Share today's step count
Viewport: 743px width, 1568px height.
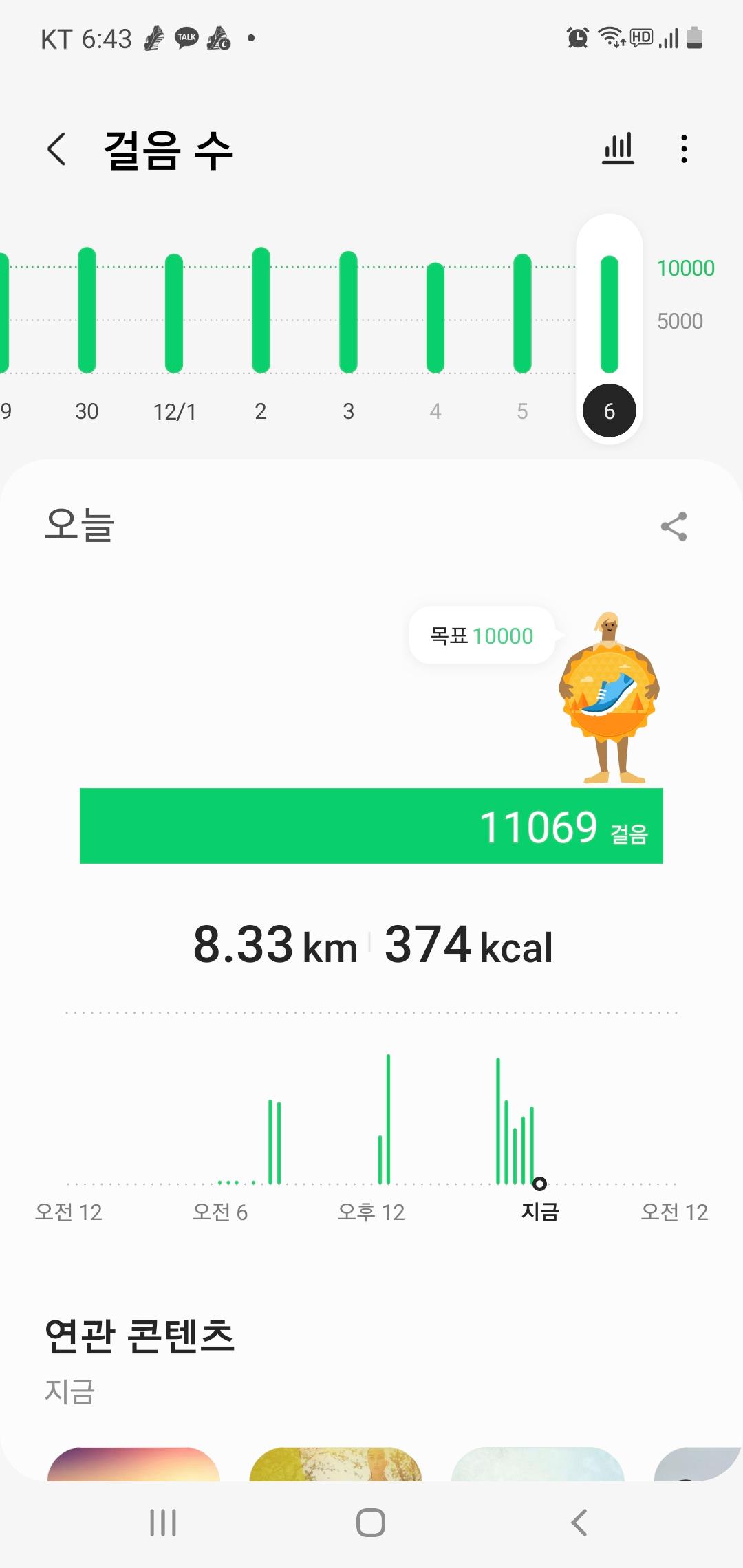pyautogui.click(x=674, y=527)
